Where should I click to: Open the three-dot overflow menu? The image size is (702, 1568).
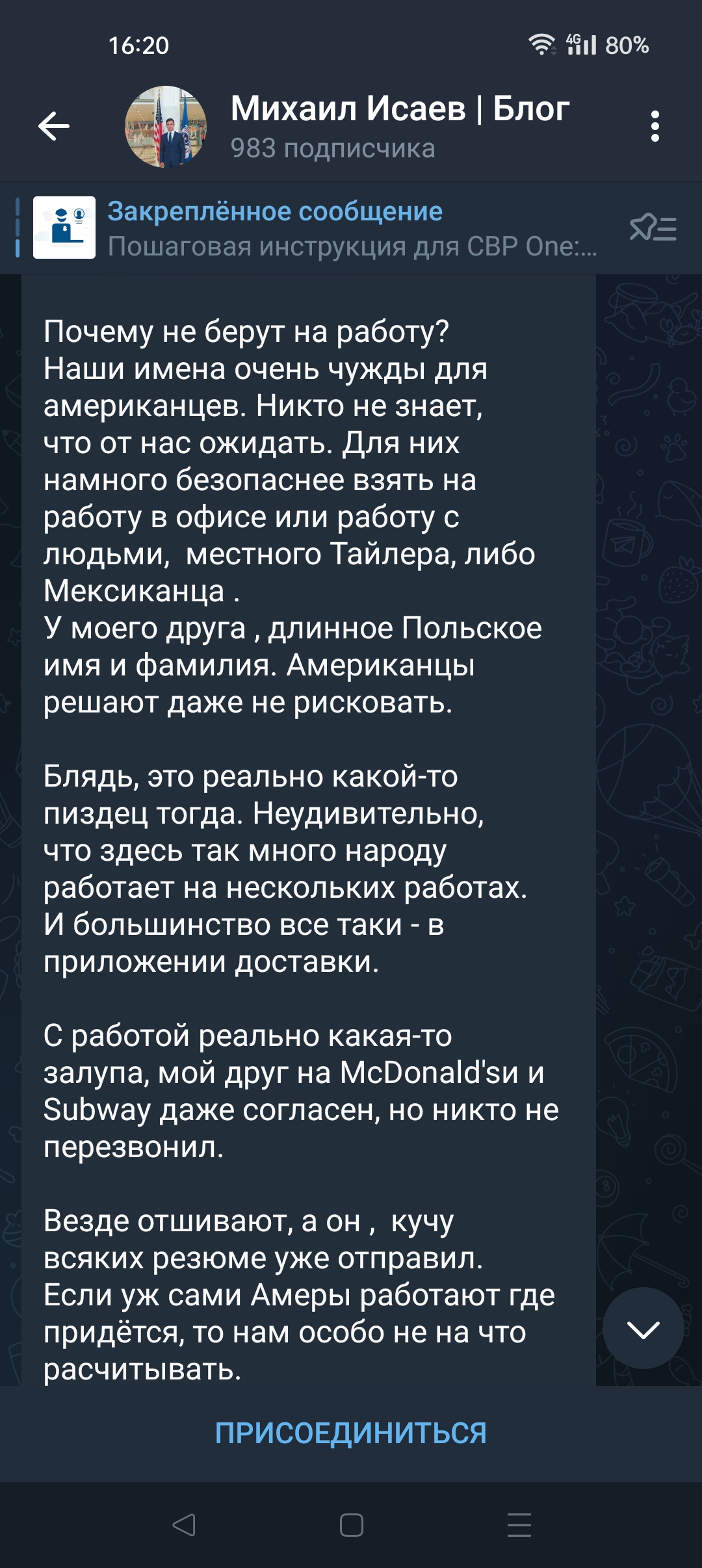pos(655,126)
